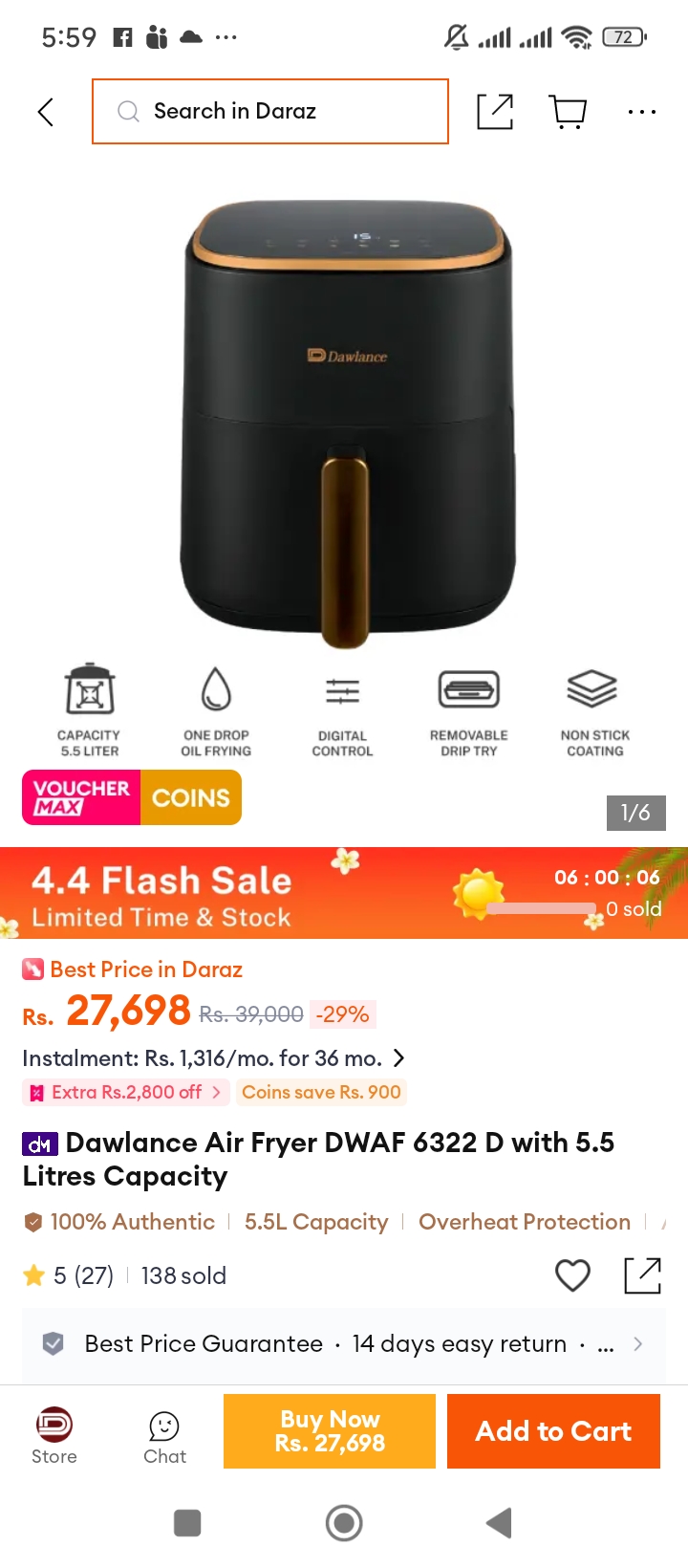This screenshot has height=1568, width=688.
Task: Open the 4.4 Flash Sale banner
Action: 344,893
